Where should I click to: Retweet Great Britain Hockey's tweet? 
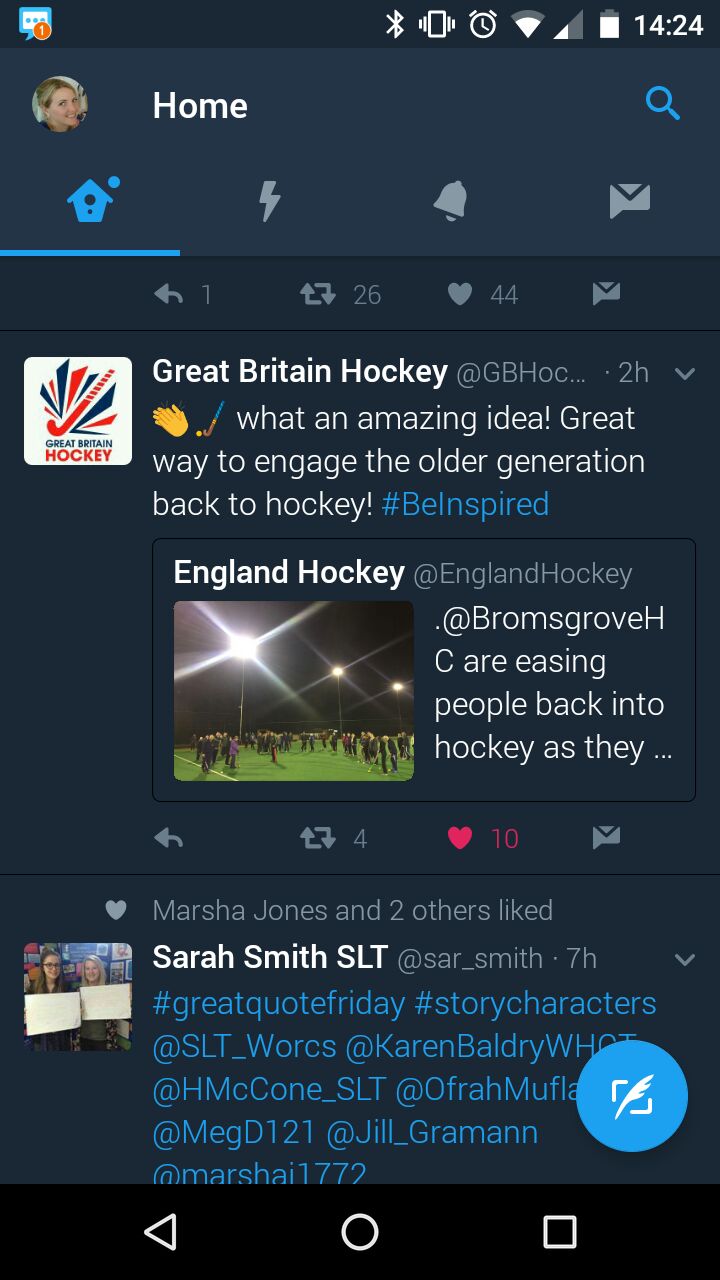pos(319,838)
